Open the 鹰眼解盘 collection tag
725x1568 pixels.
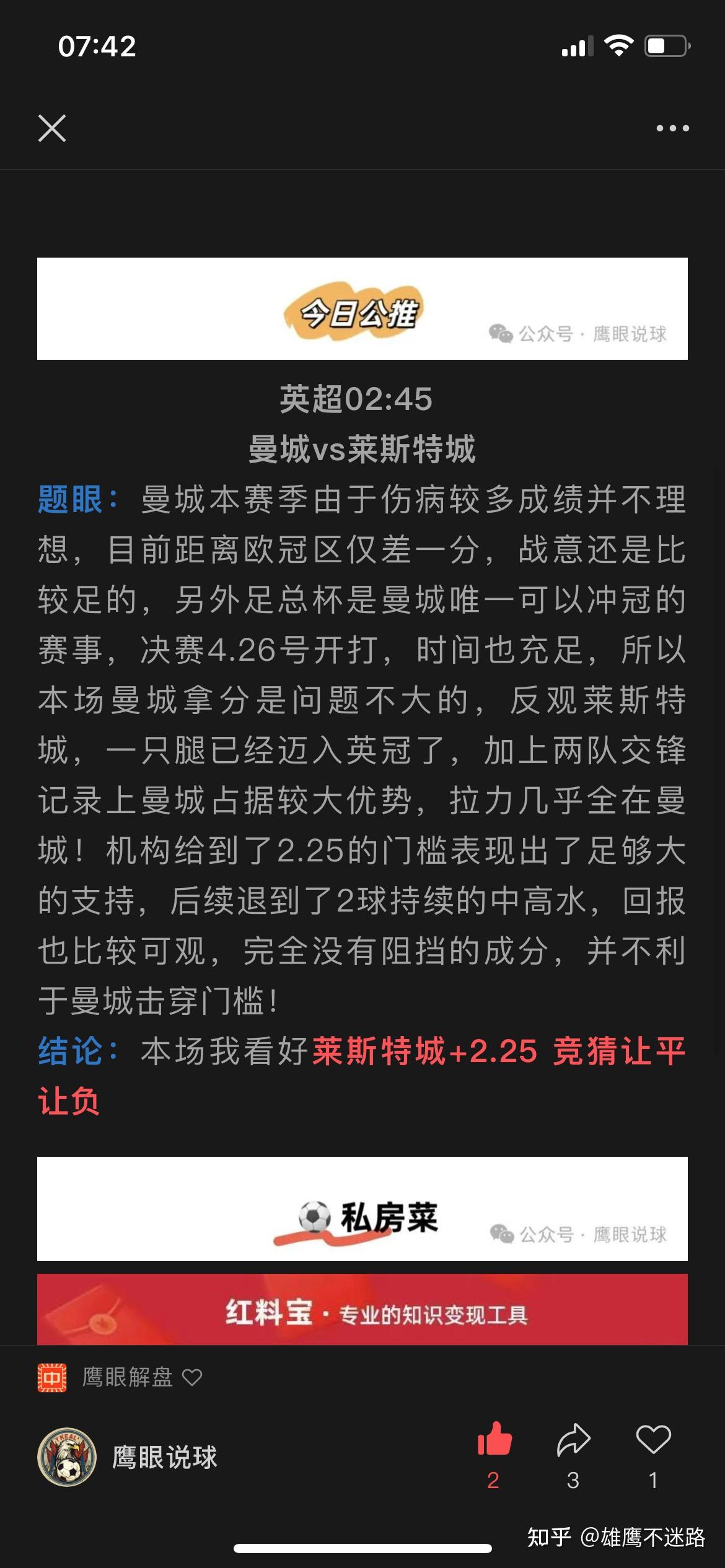coord(127,1377)
